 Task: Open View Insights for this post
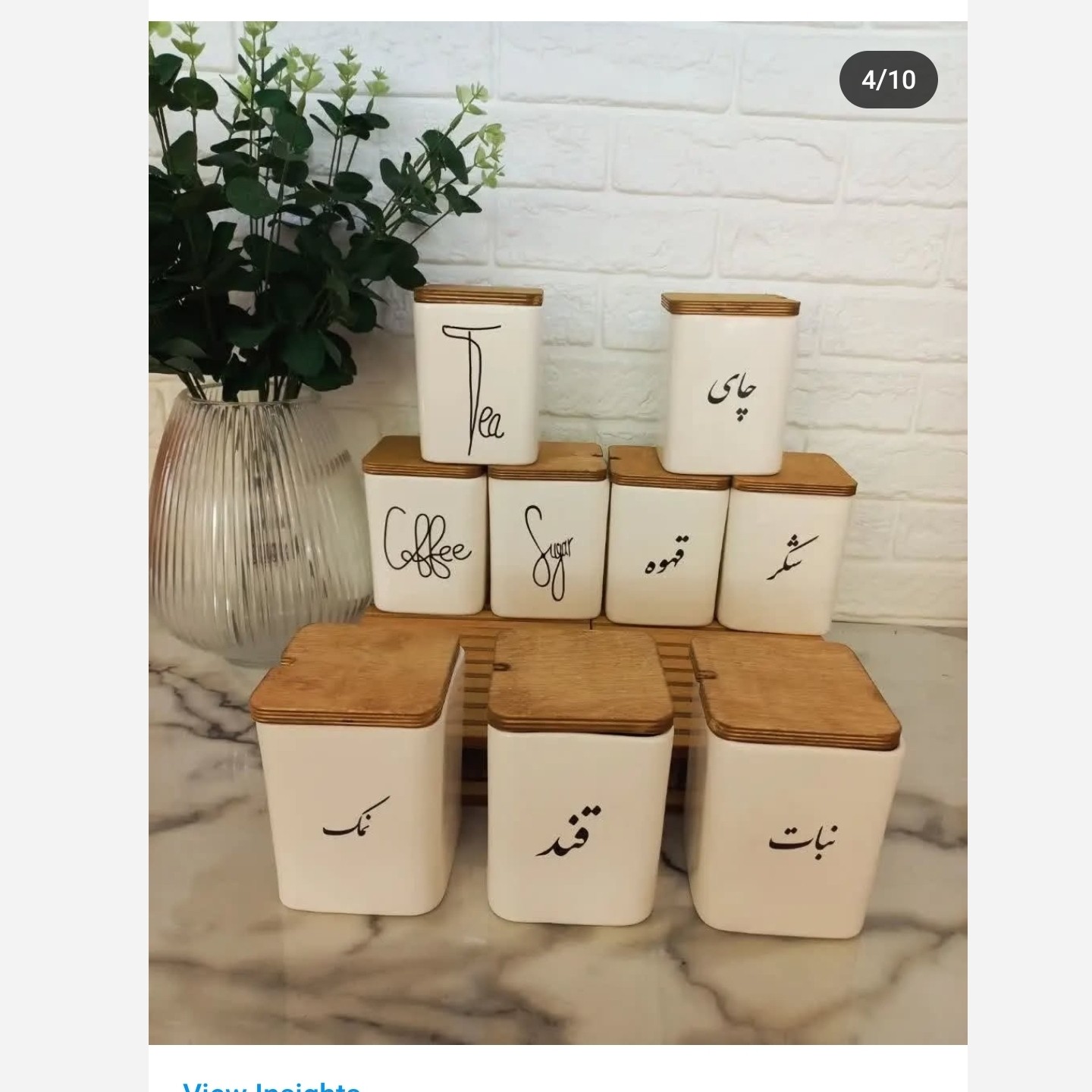(271, 1086)
